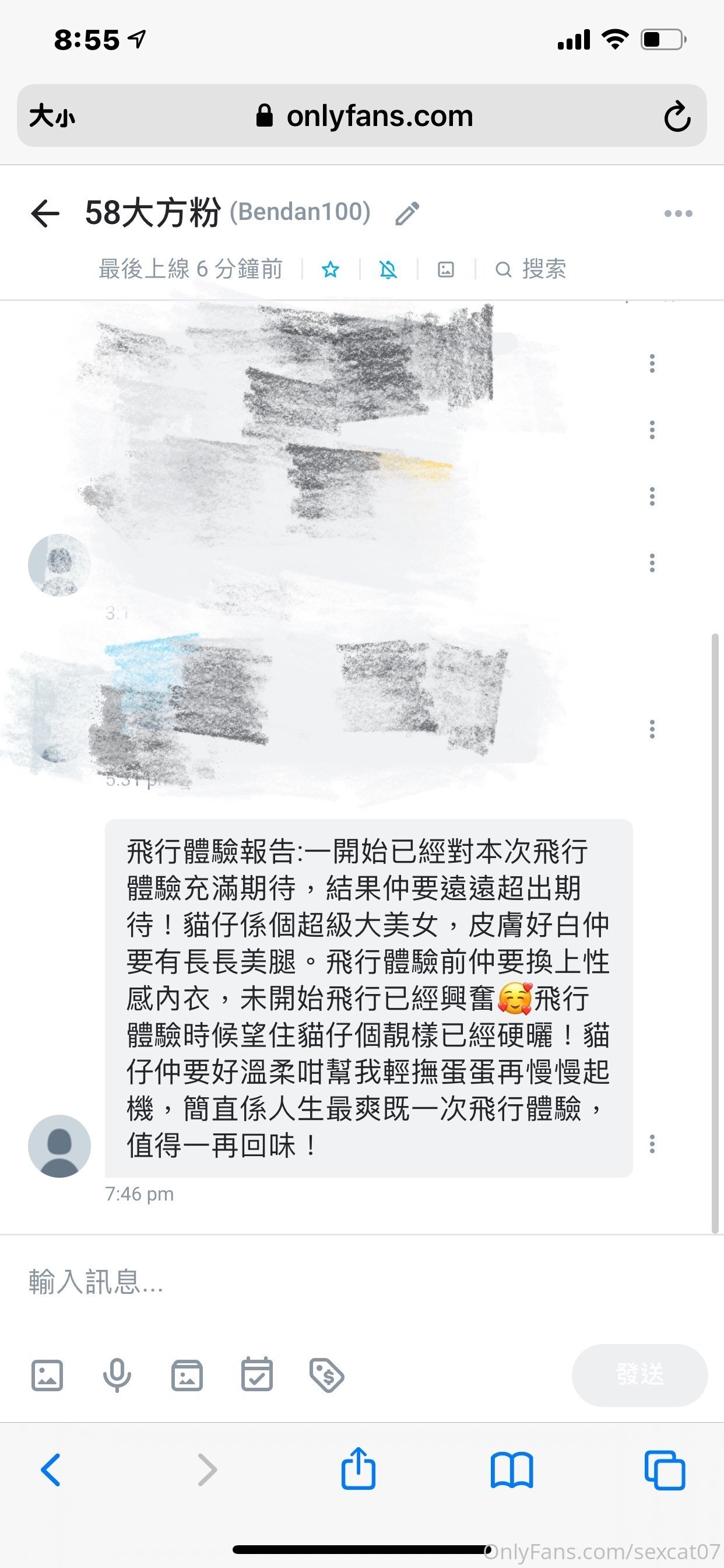Screen dimensions: 724x1568
Task: Reload the onlyfans.com page
Action: pos(677,116)
